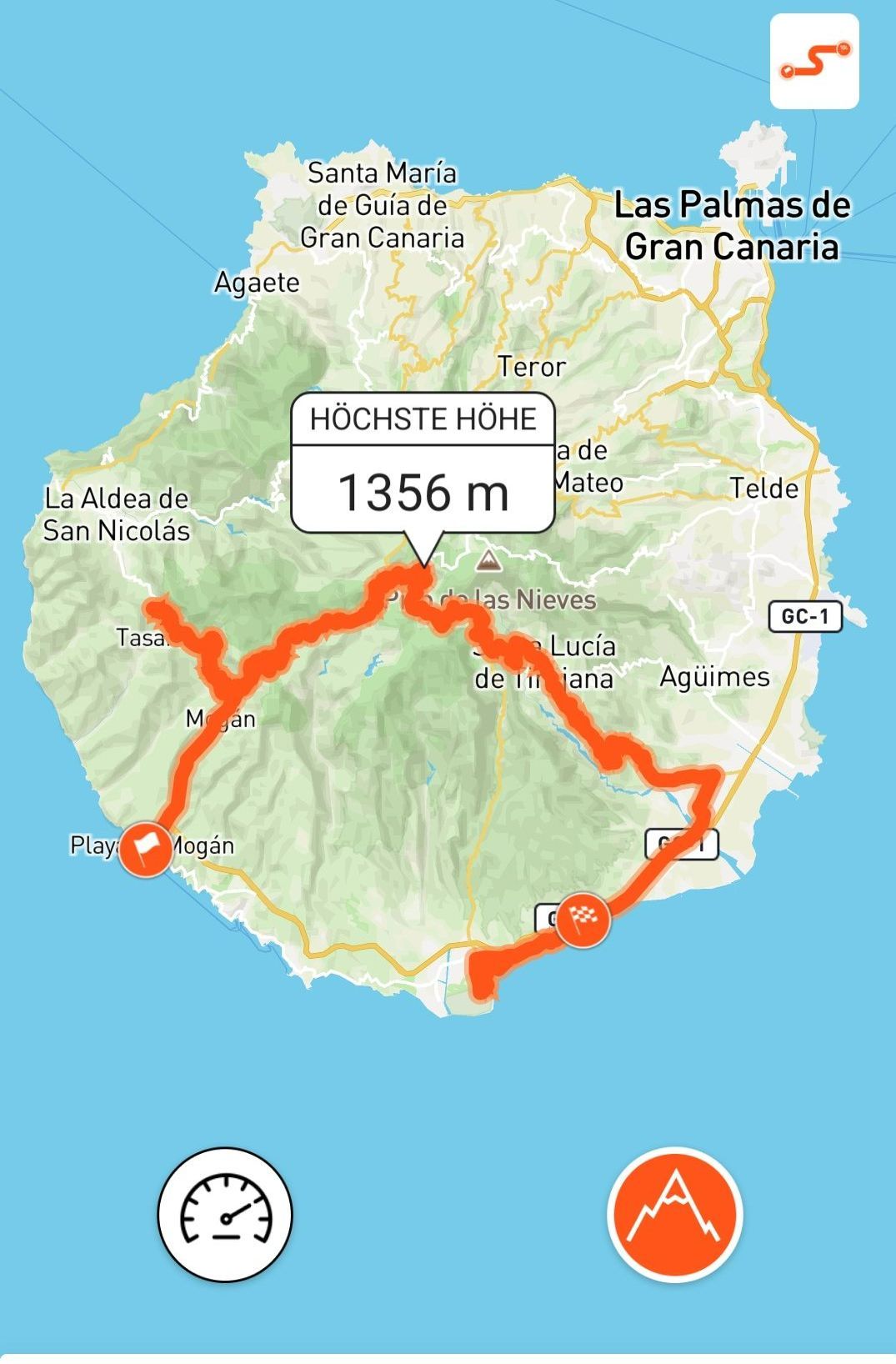Select the checkered finish flag marker
The height and width of the screenshot is (1364, 896).
[x=586, y=921]
